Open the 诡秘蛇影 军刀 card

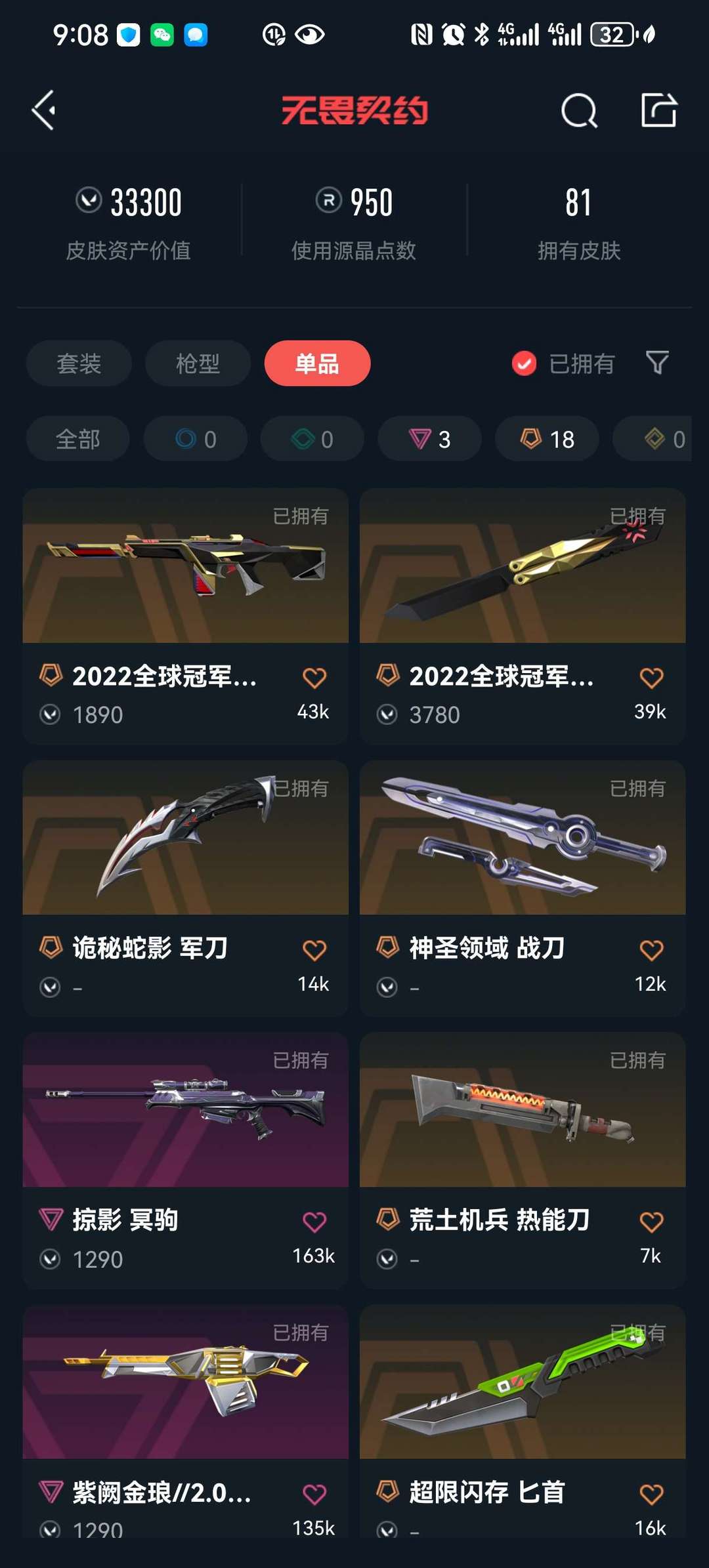(185, 888)
